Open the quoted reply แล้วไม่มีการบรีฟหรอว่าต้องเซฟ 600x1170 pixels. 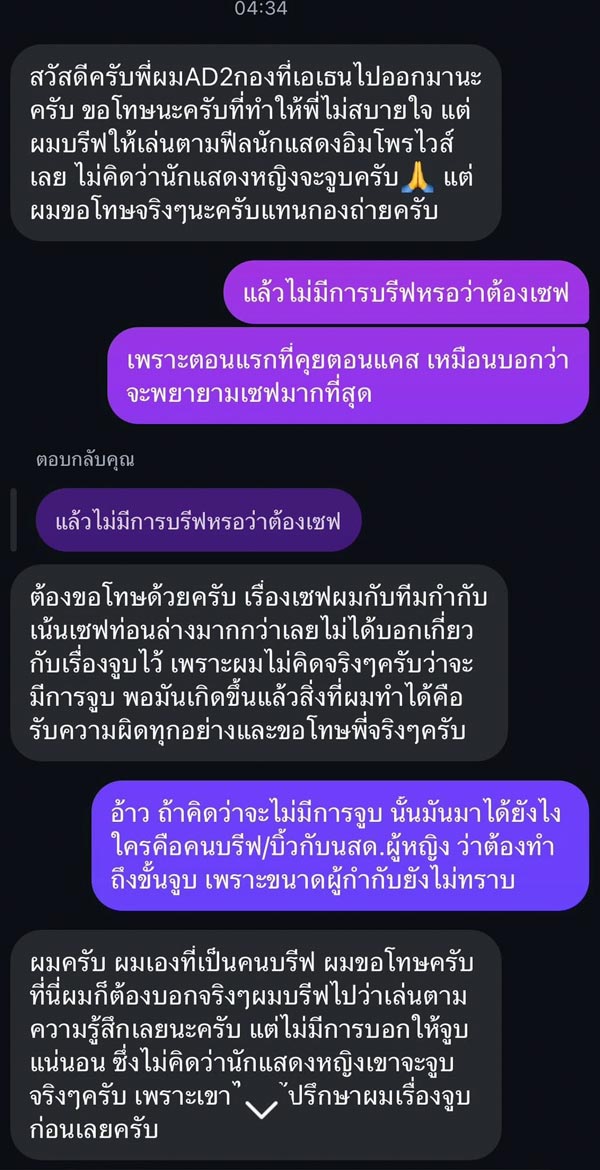pos(197,520)
